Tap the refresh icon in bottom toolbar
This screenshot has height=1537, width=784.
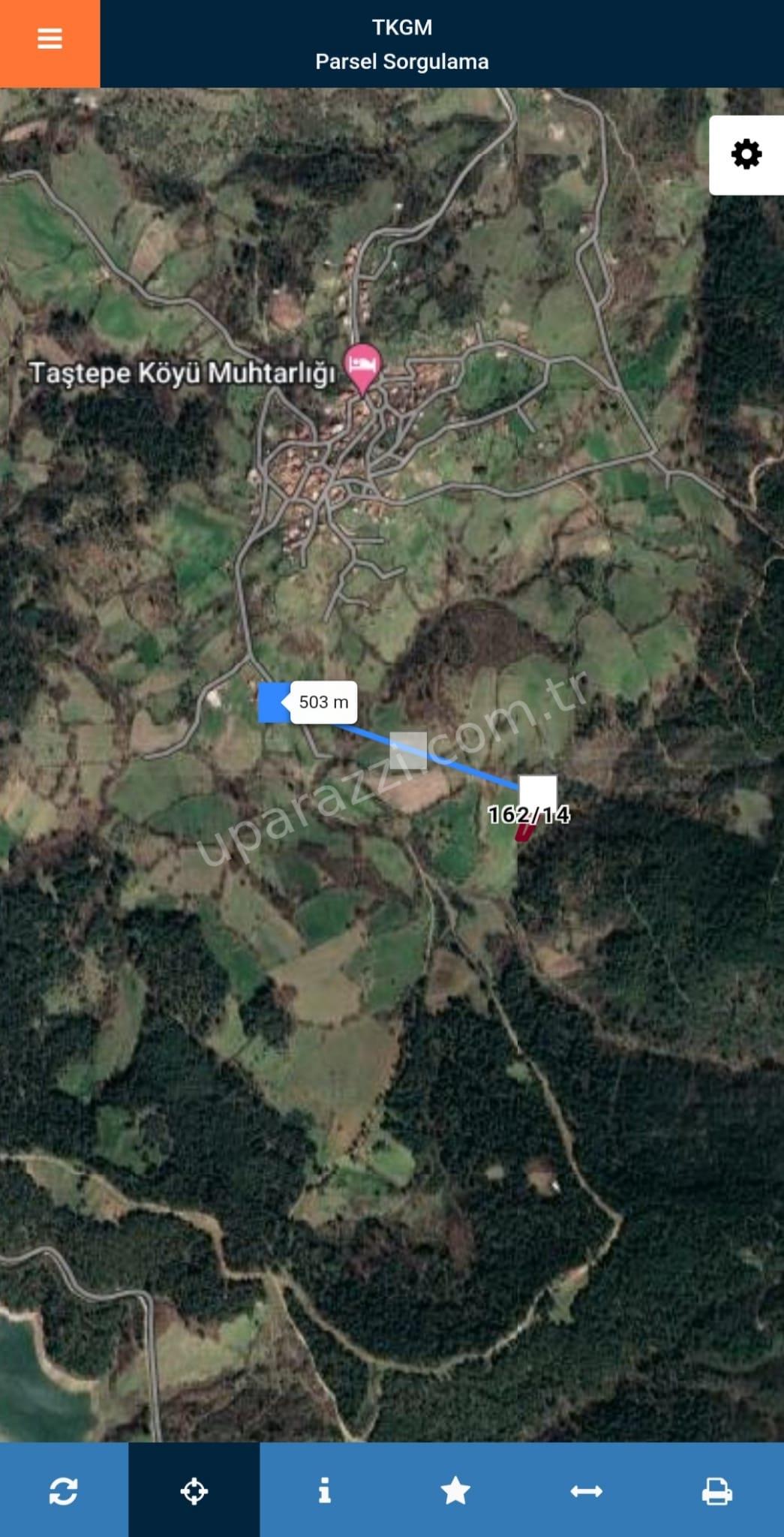64,1490
